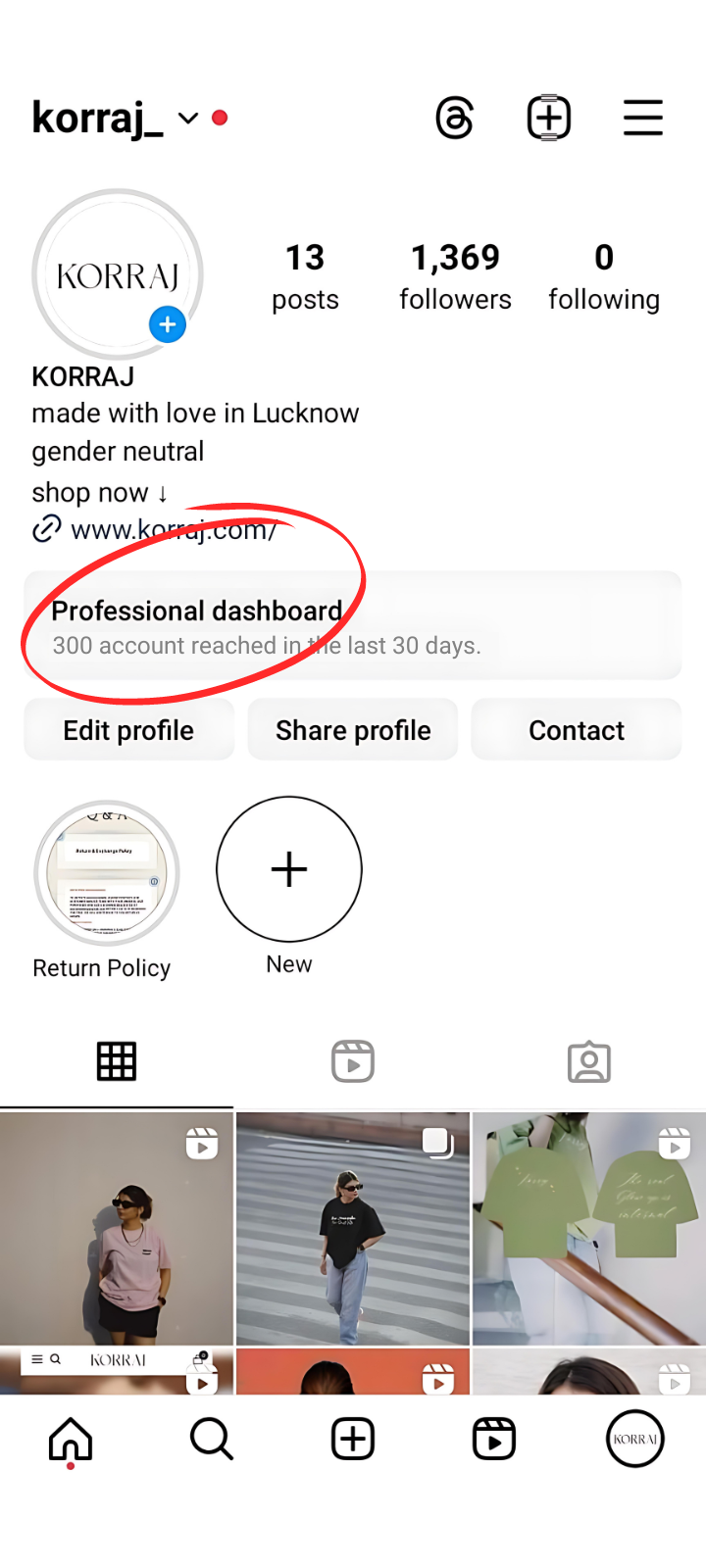
Task: Switch to the Reels tab on profile
Action: point(353,1061)
